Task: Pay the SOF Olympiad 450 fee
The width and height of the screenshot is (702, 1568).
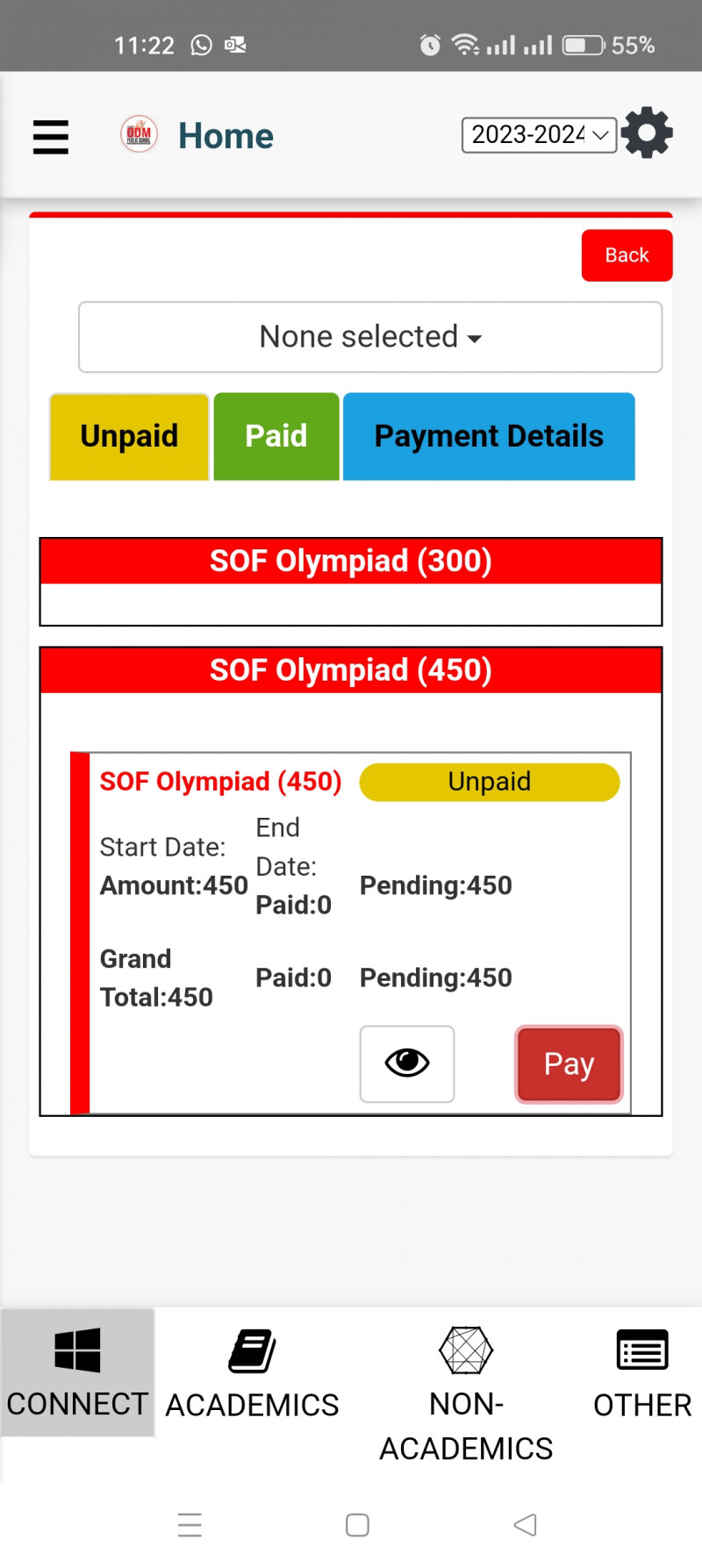Action: pos(569,1063)
